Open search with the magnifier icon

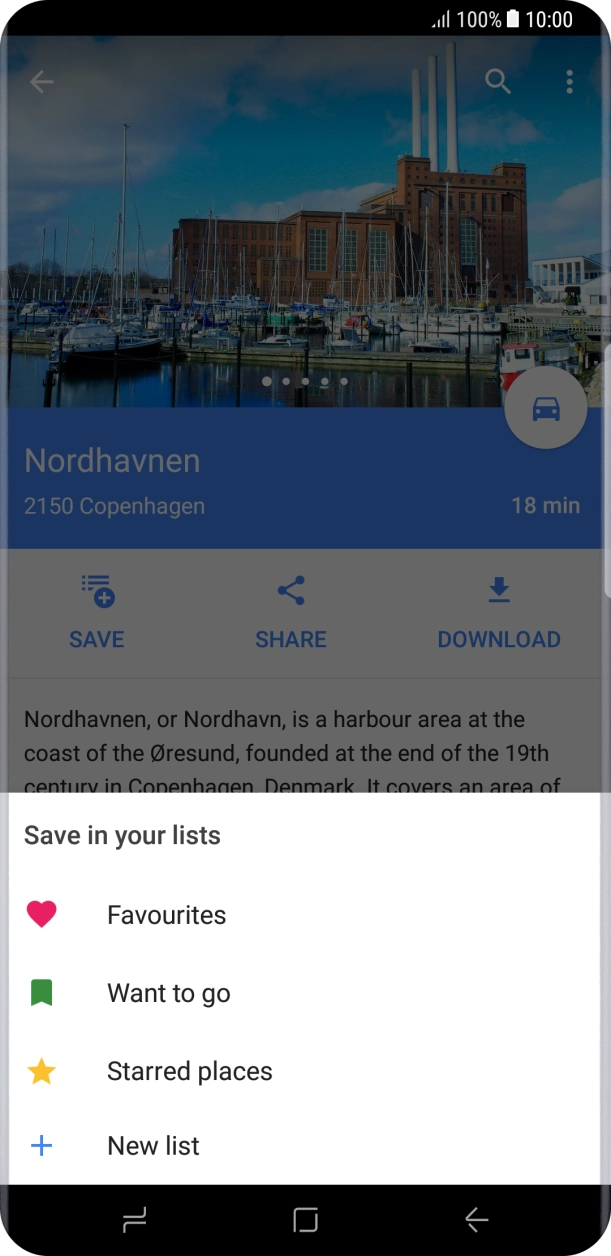click(498, 82)
